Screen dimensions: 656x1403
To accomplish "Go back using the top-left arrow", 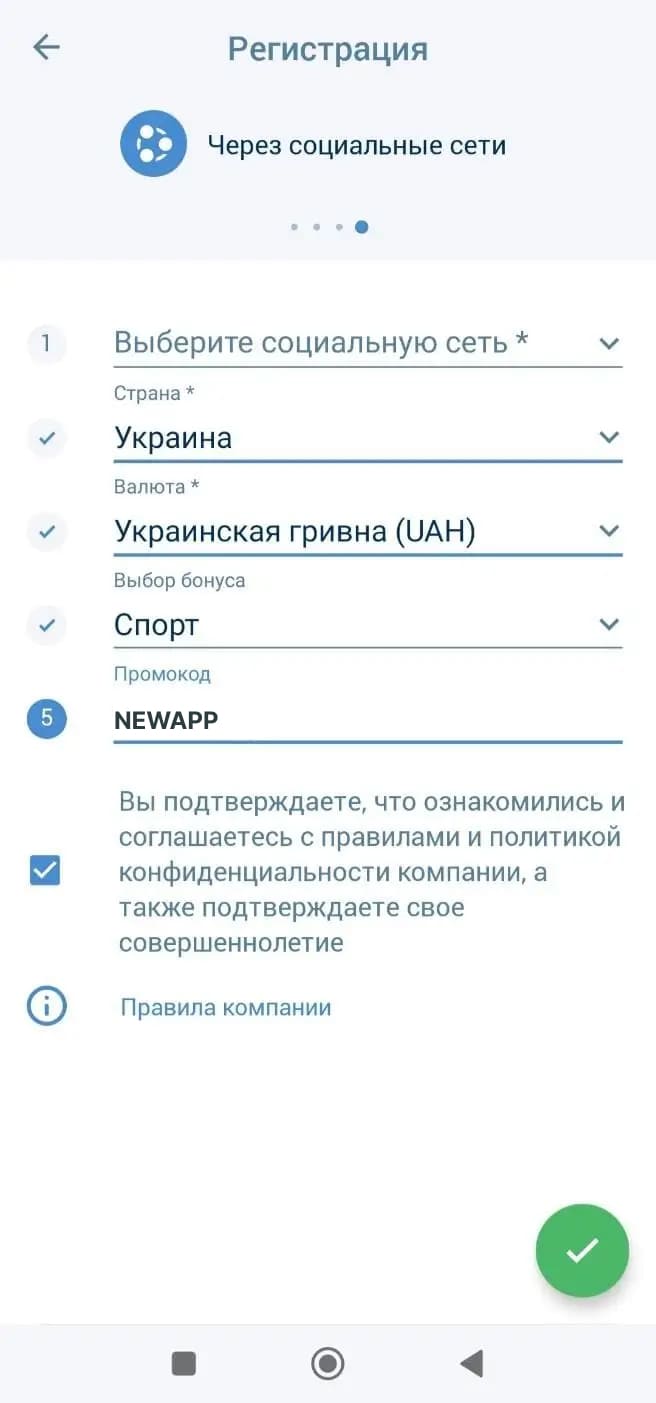I will (47, 47).
